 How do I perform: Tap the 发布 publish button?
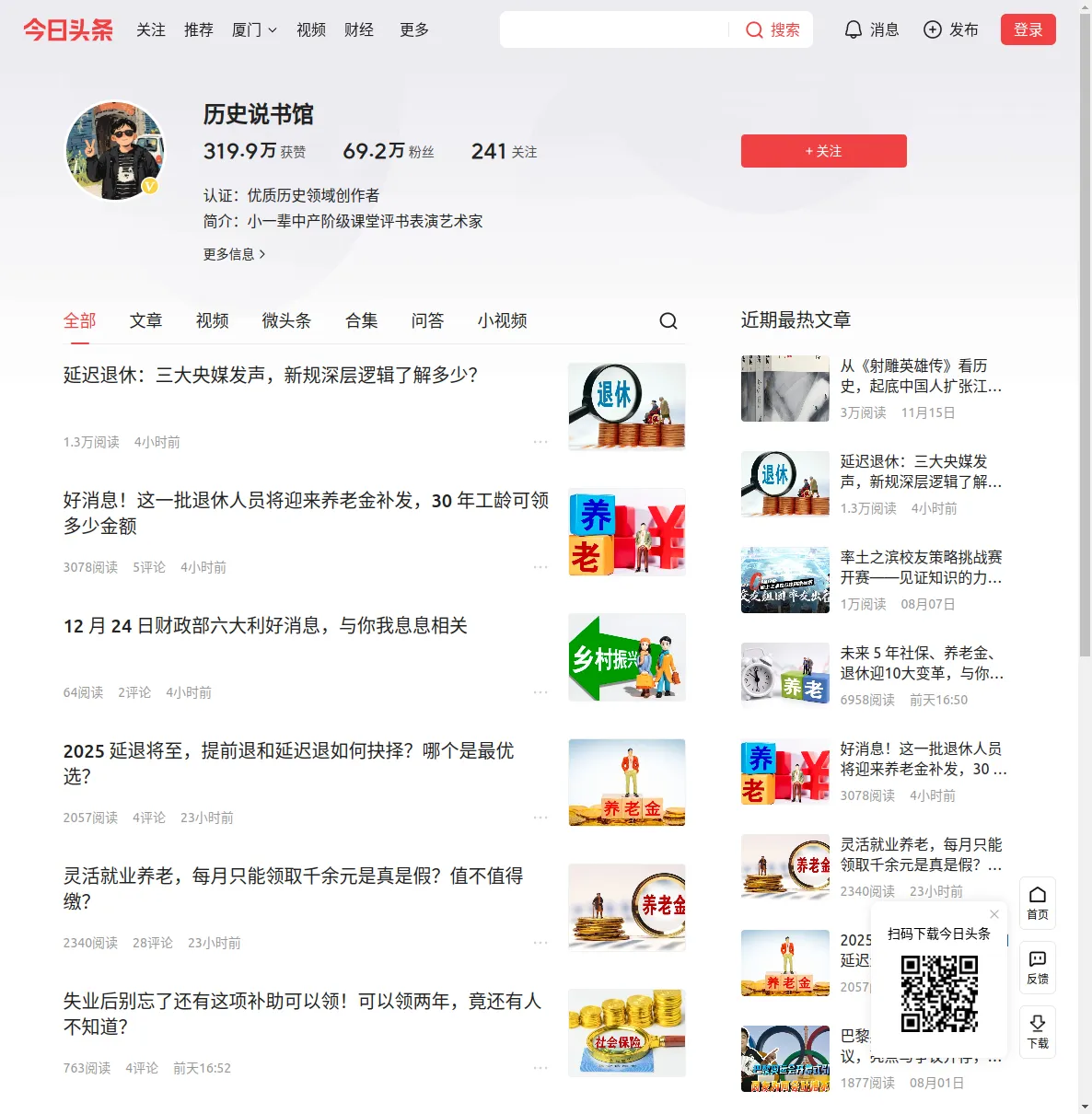coord(951,29)
